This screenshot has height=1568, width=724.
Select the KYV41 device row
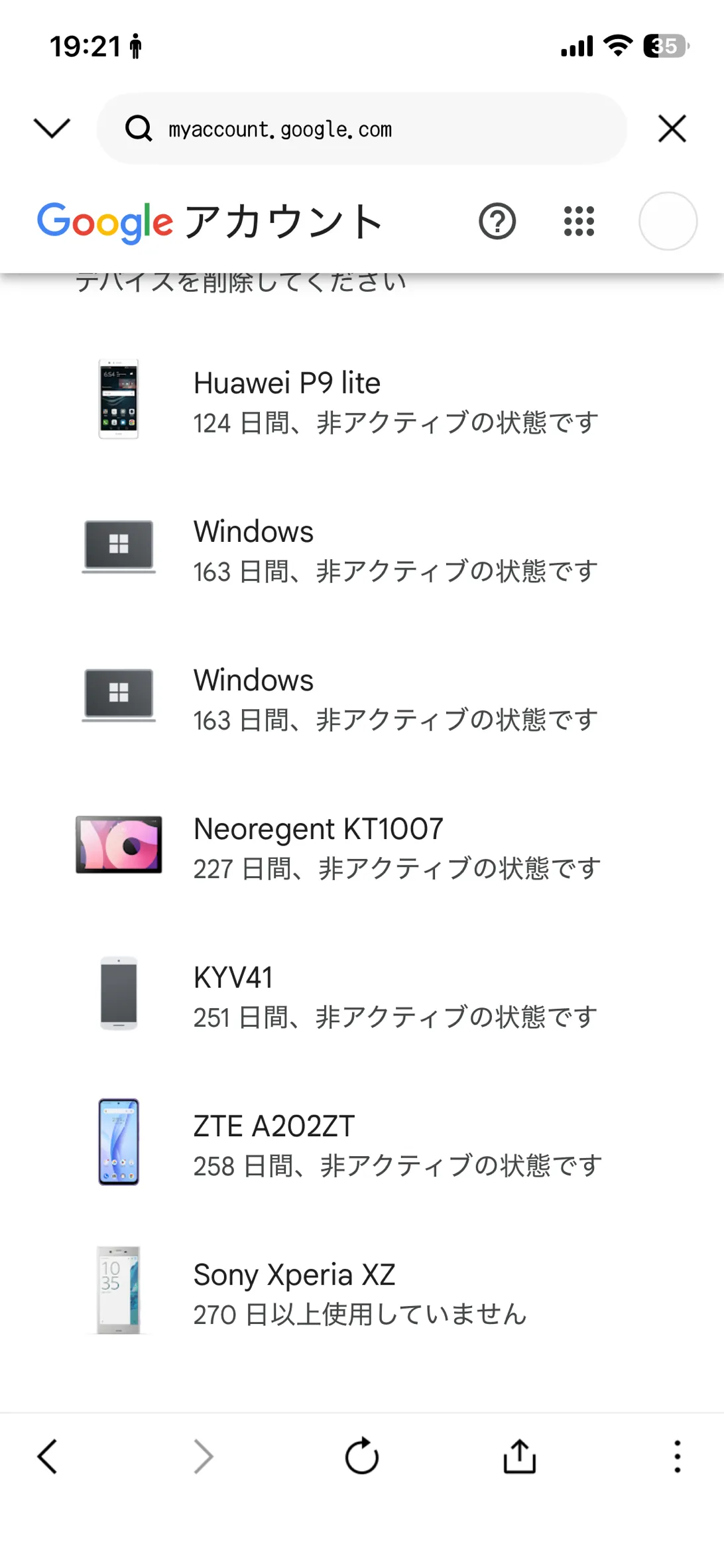pos(361,996)
